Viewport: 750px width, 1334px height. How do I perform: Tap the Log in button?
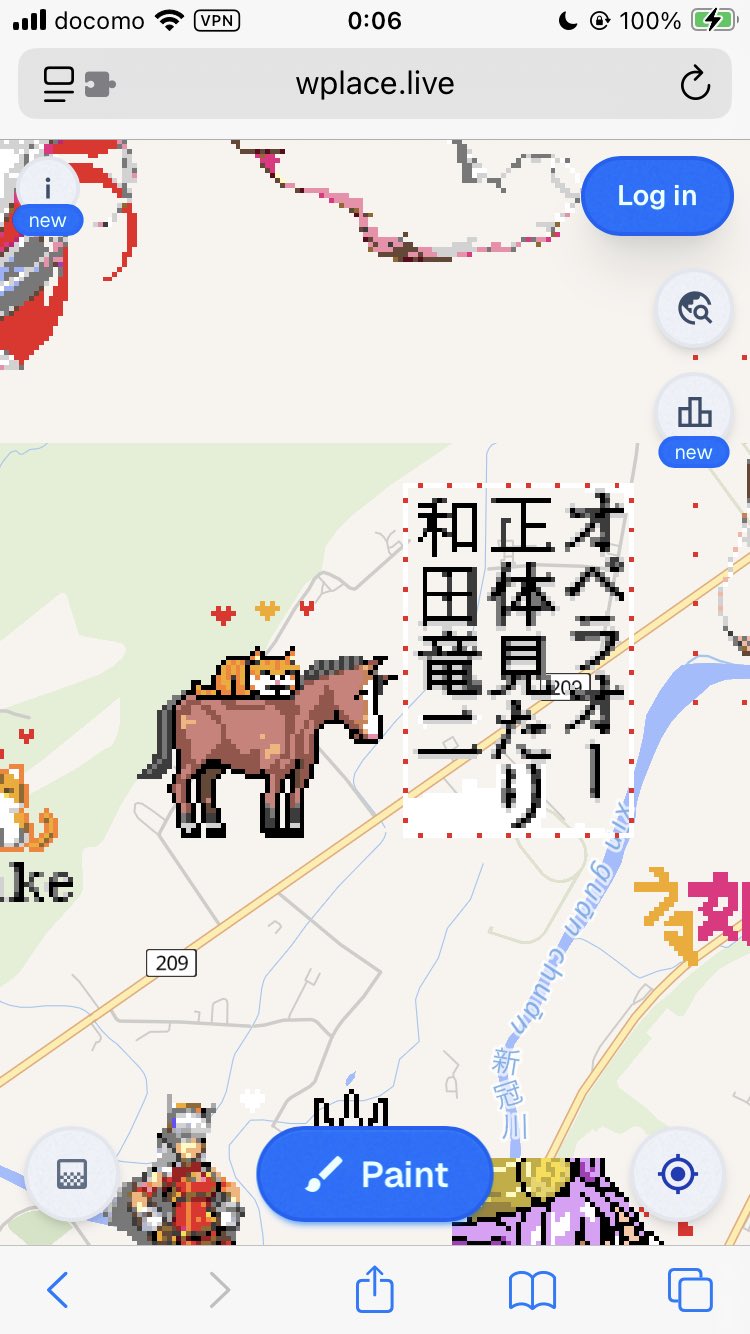[x=657, y=196]
